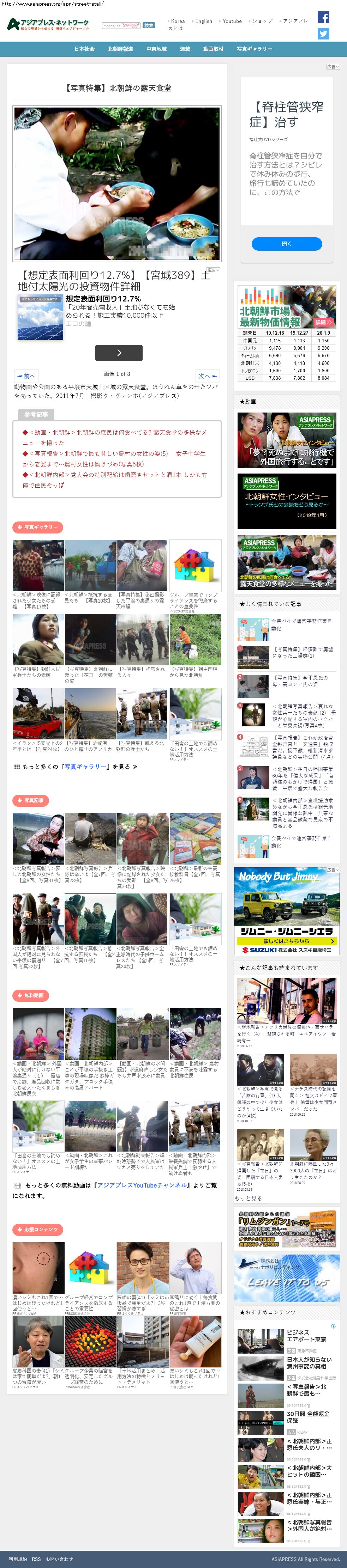
Task: Switch to 北朝鮮報道 section
Action: pyautogui.click(x=120, y=49)
